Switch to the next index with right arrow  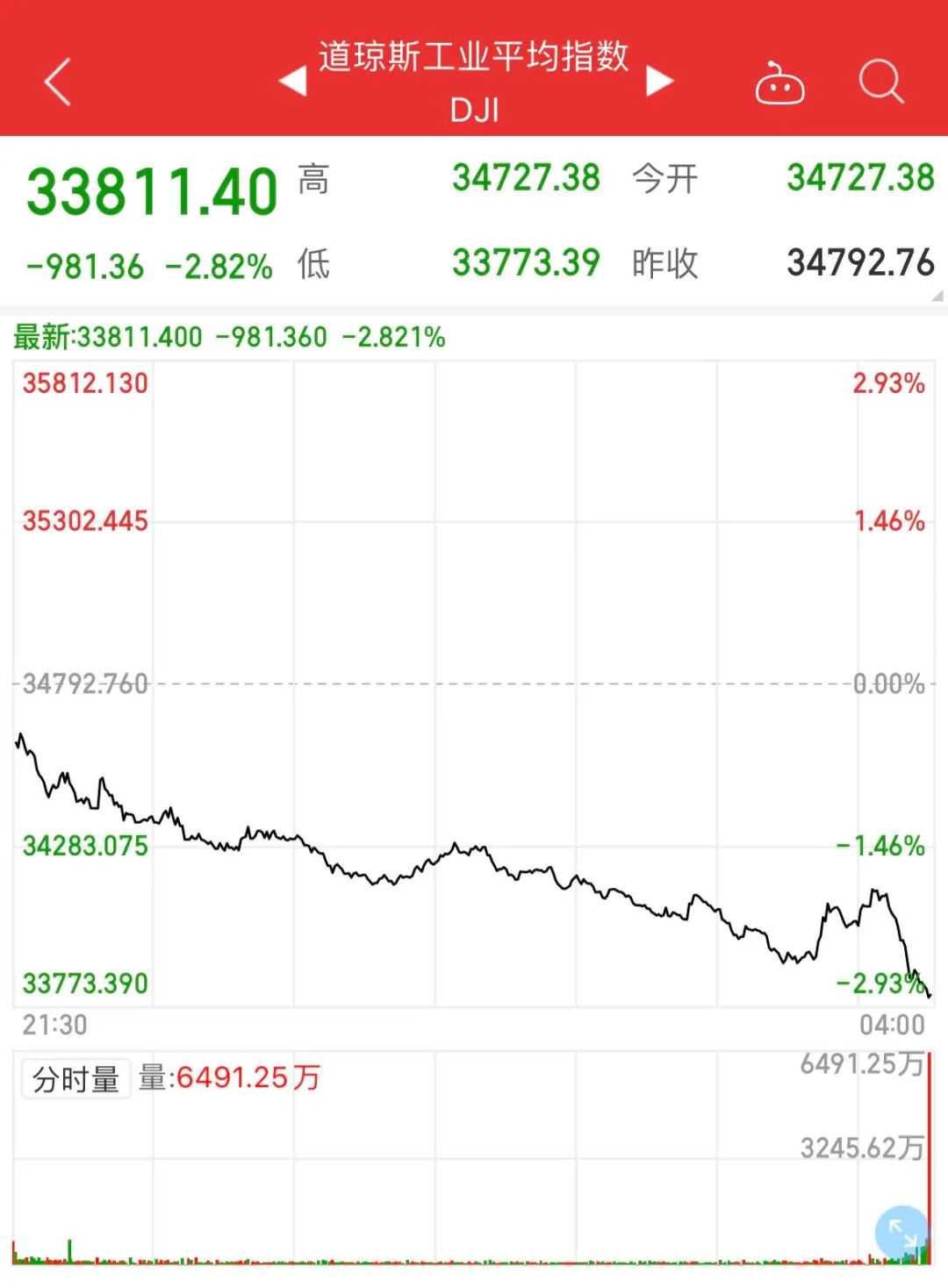pyautogui.click(x=659, y=82)
